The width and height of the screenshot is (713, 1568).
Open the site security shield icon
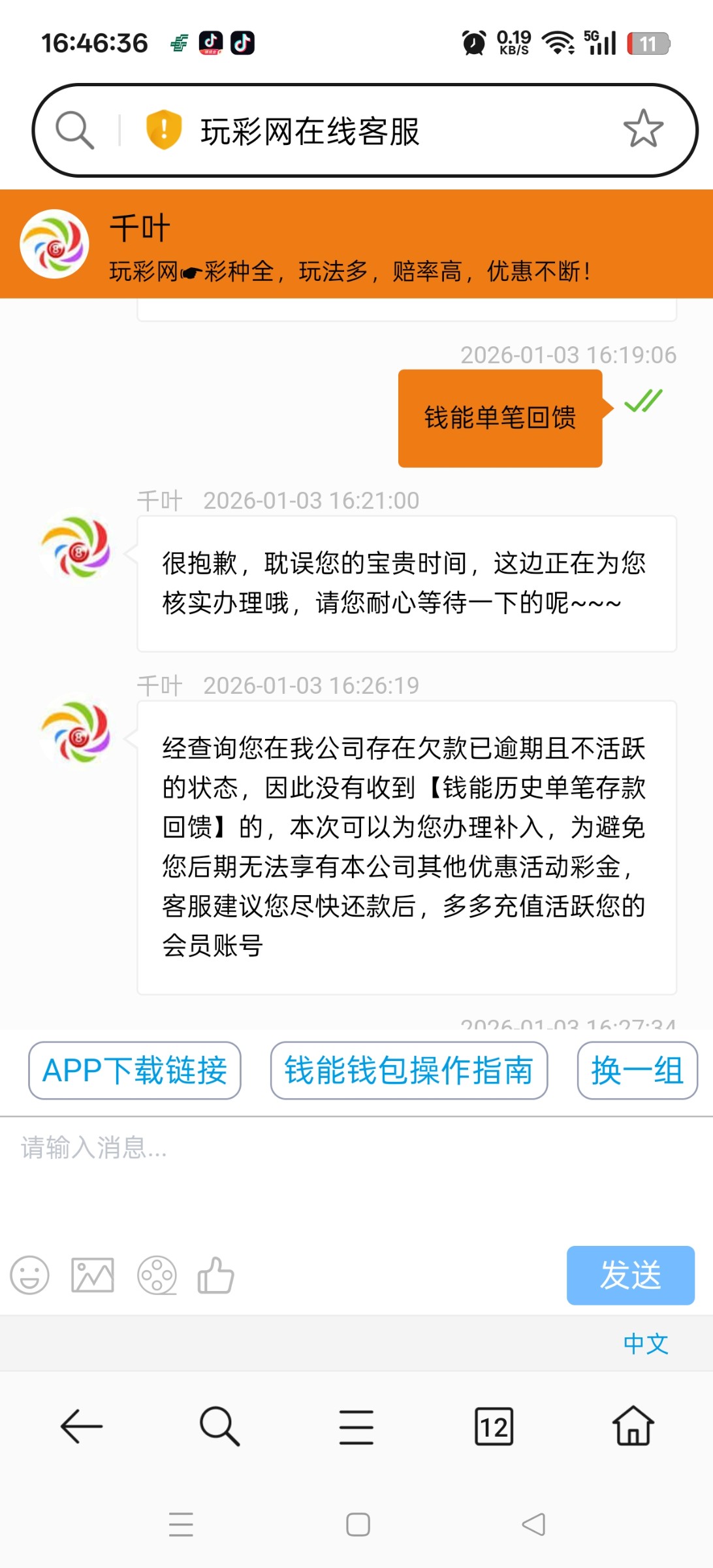(x=163, y=129)
